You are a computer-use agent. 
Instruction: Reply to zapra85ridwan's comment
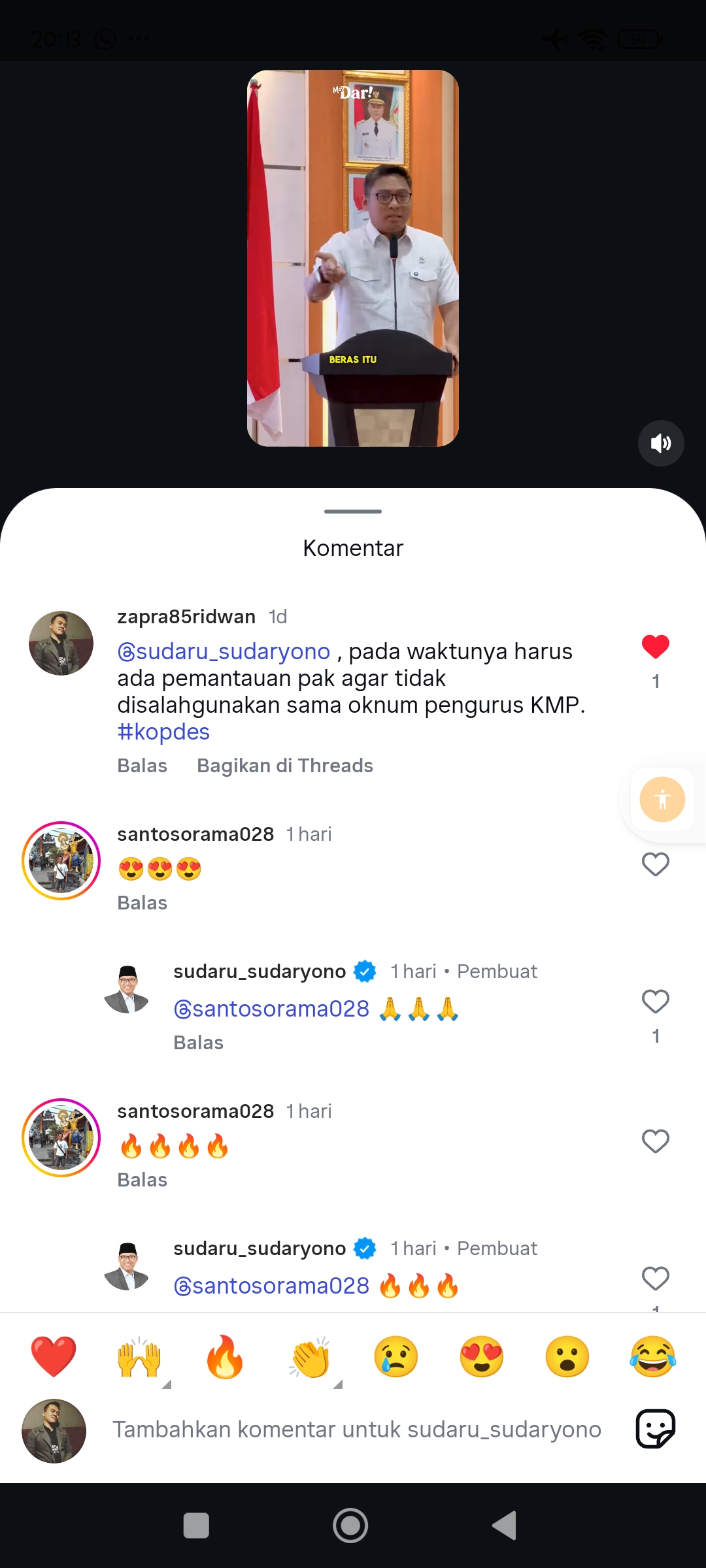142,766
